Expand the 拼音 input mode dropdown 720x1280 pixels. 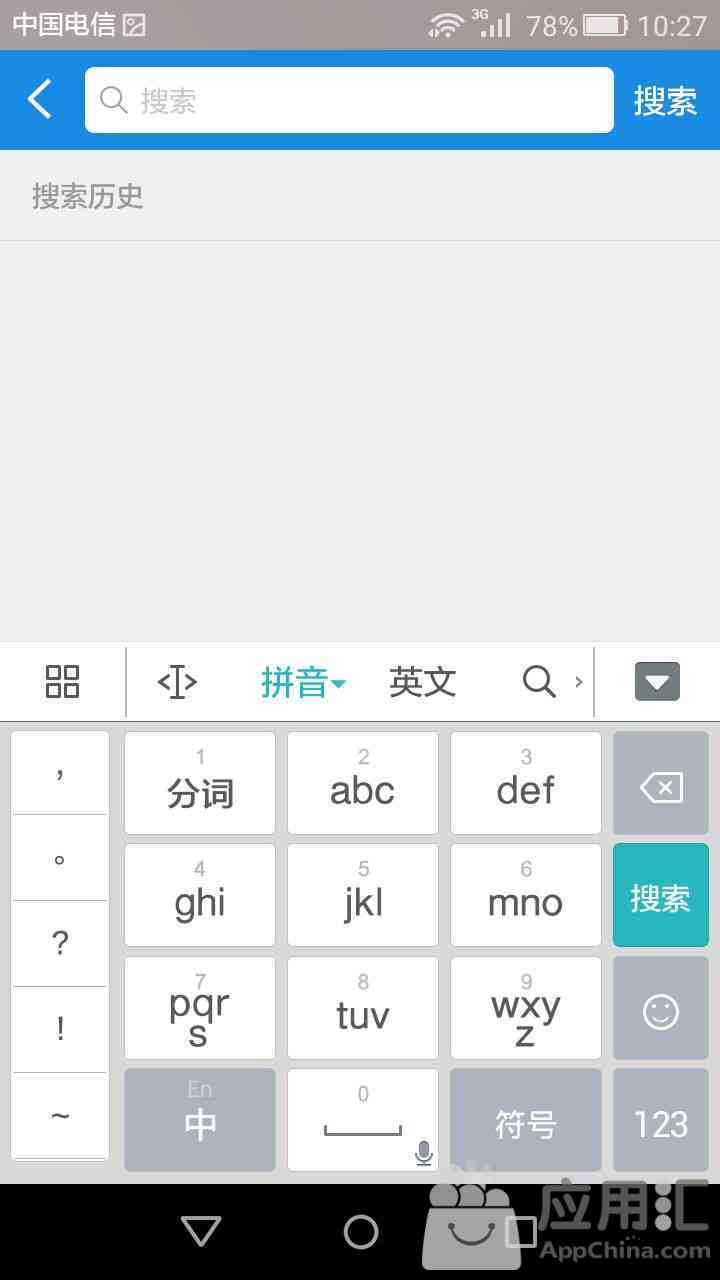tap(303, 683)
